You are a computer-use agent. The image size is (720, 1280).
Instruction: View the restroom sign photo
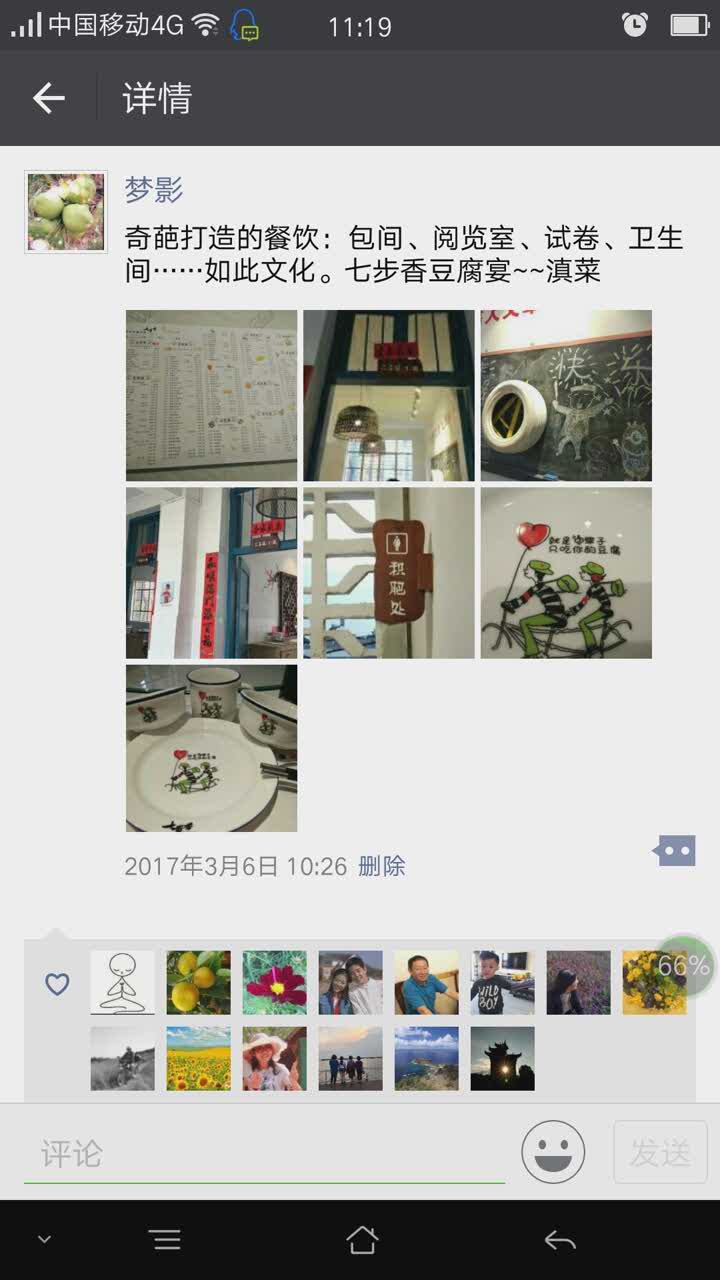(389, 572)
